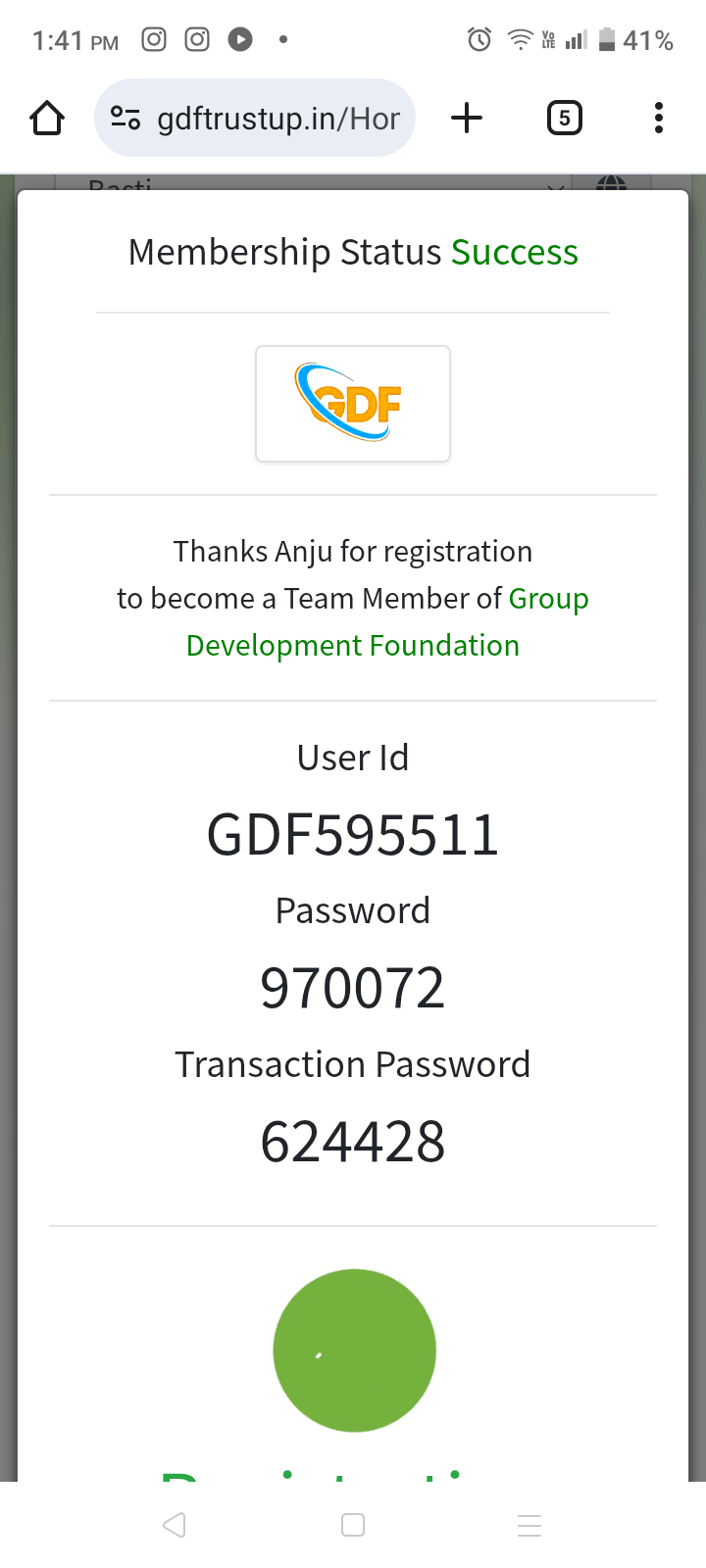Screen dimensions: 706x1568
Task: Open the browser overflow menu
Action: click(658, 119)
